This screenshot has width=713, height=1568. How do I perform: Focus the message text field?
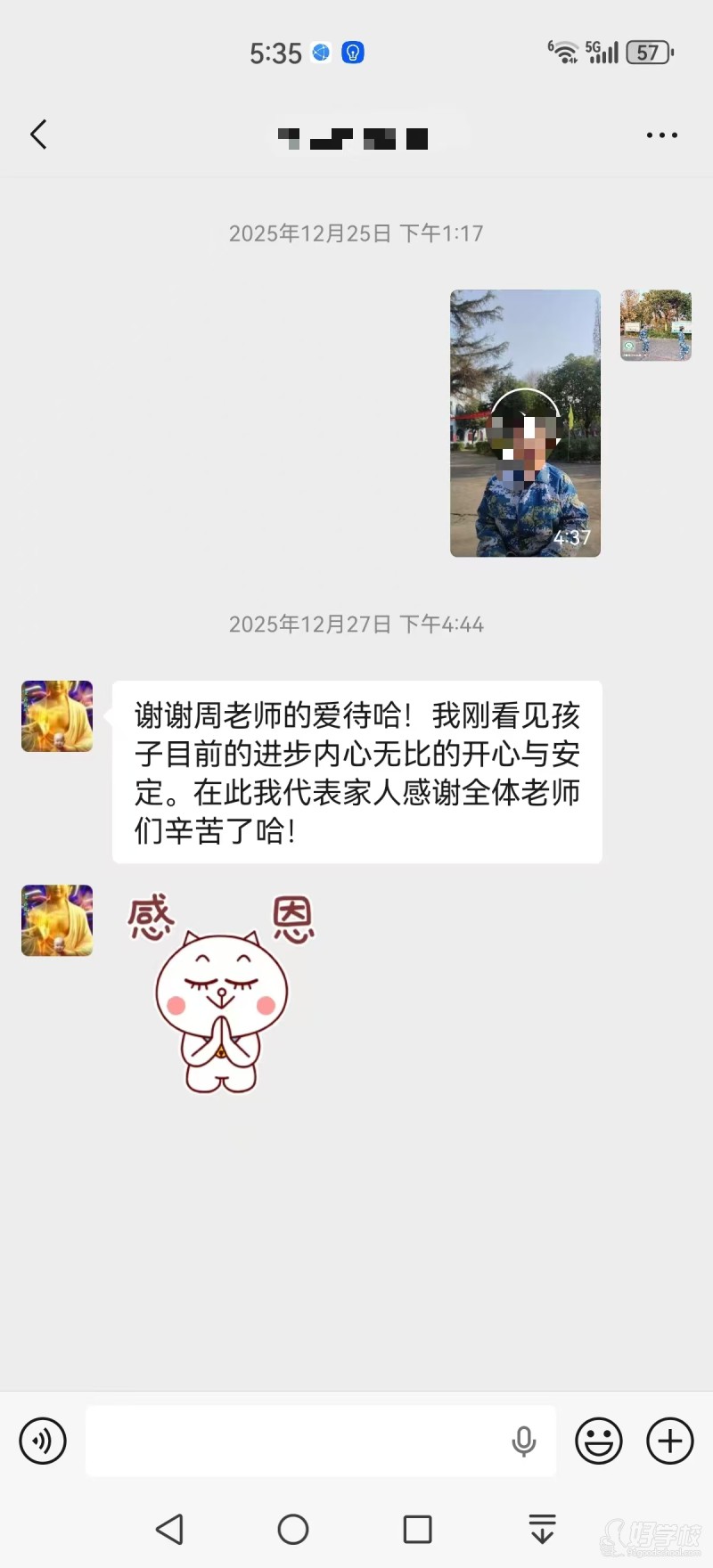point(294,1441)
